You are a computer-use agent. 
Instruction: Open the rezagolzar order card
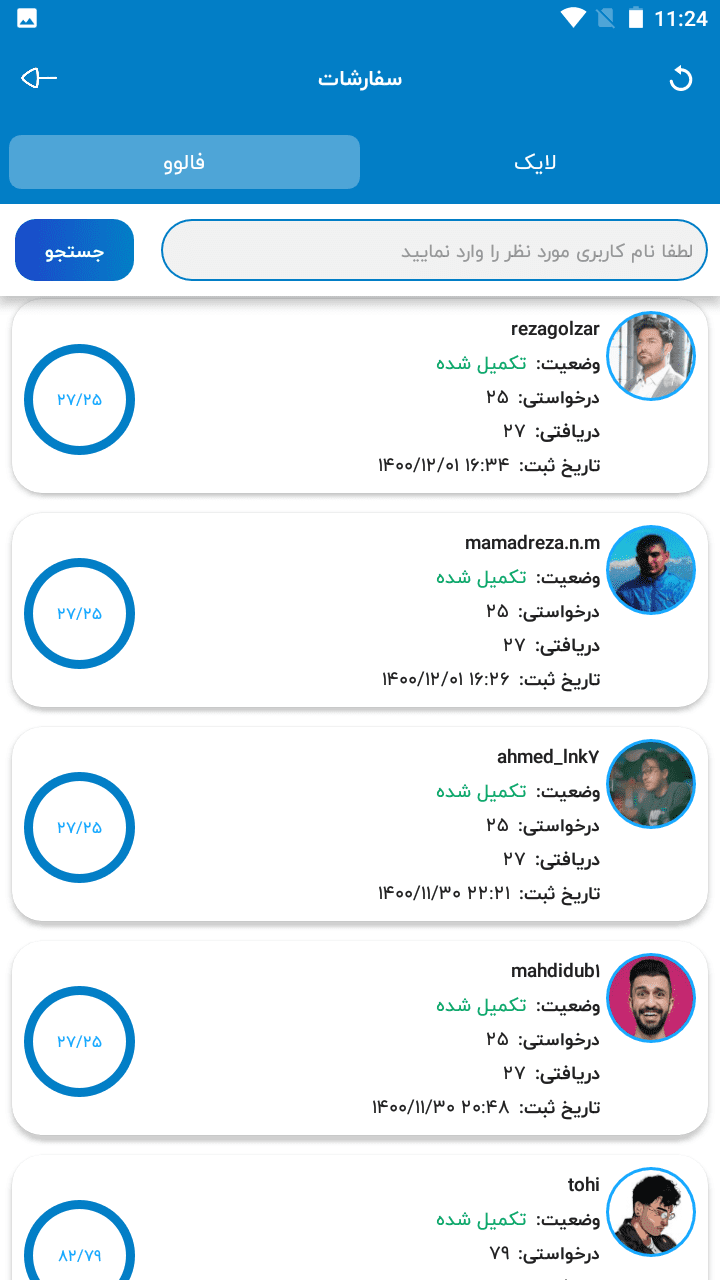(x=360, y=398)
